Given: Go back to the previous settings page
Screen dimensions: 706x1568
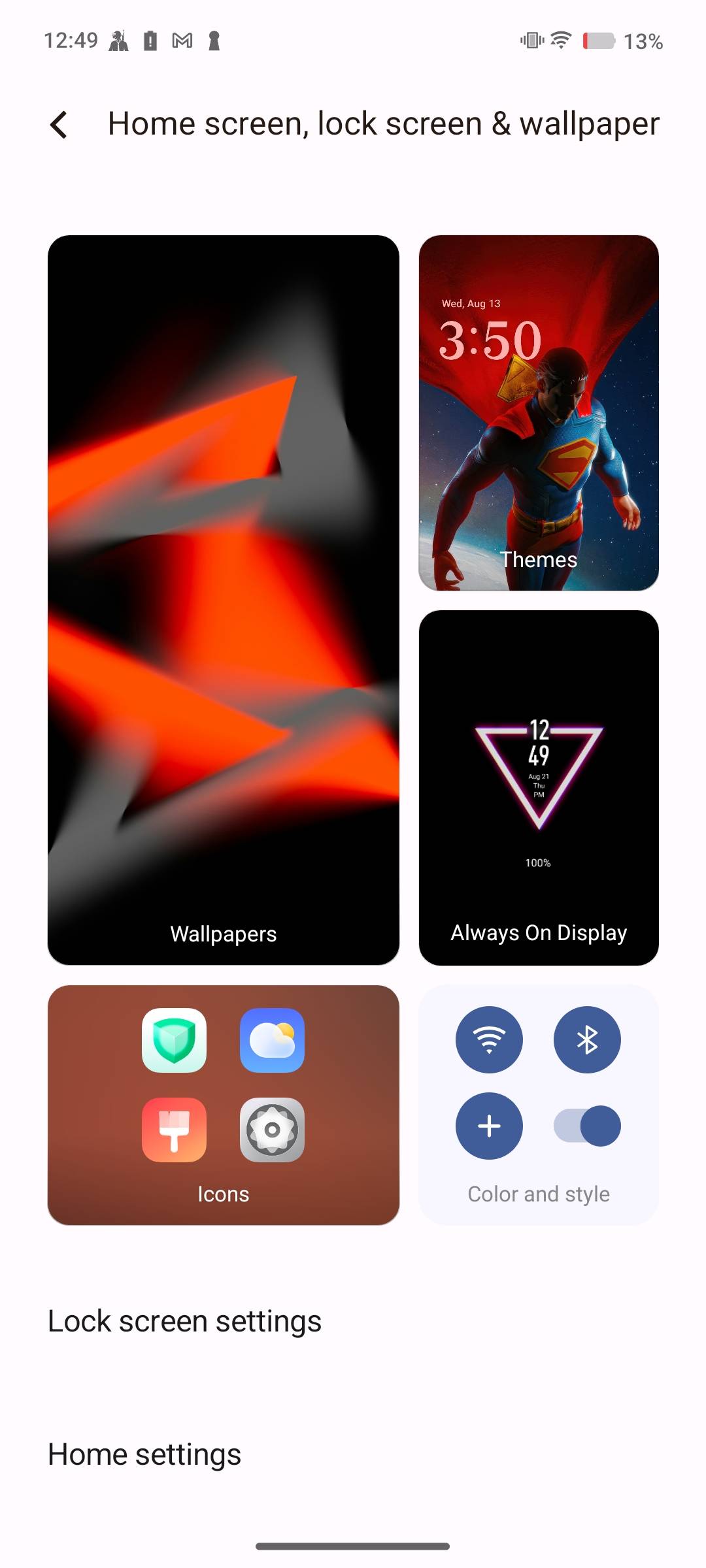Looking at the screenshot, I should [59, 124].
